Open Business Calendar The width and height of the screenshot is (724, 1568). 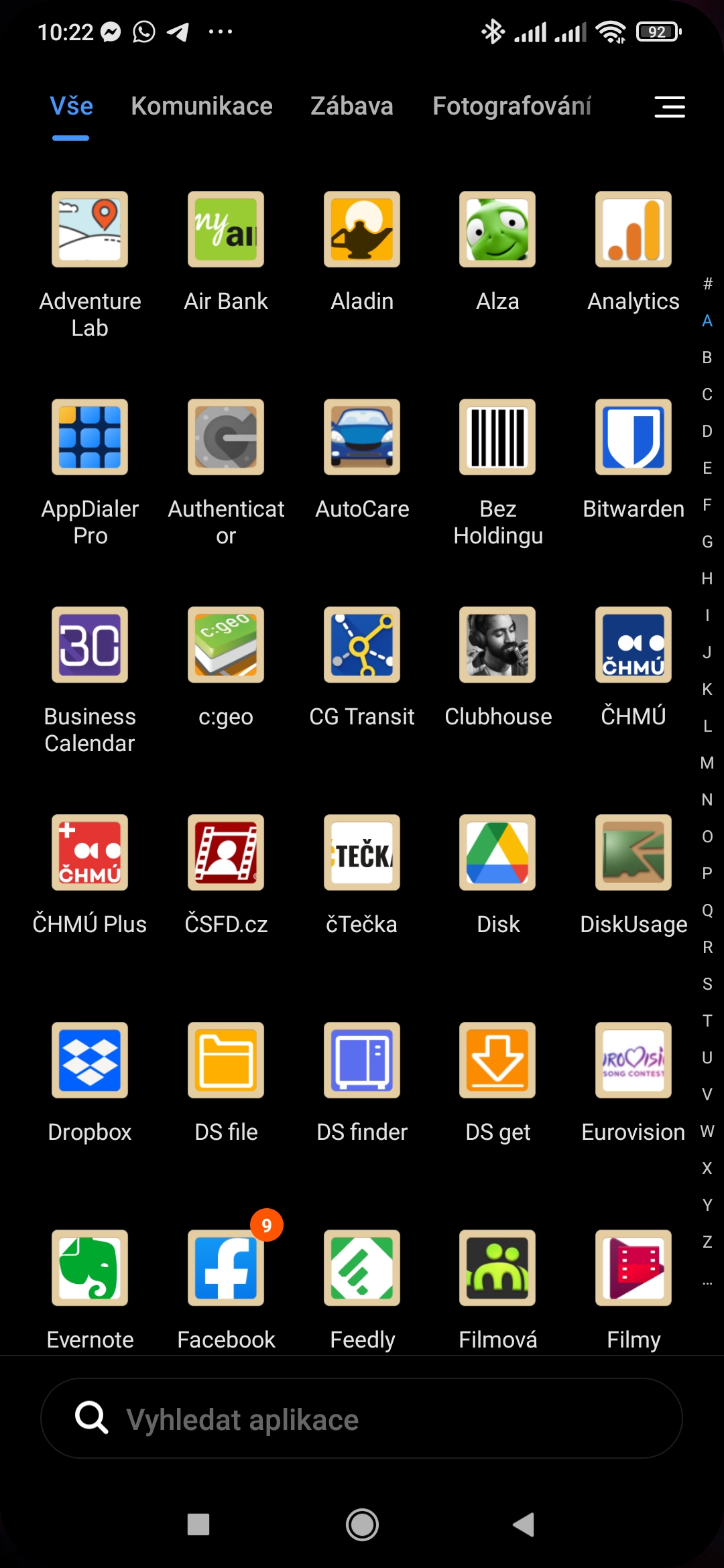pyautogui.click(x=90, y=645)
